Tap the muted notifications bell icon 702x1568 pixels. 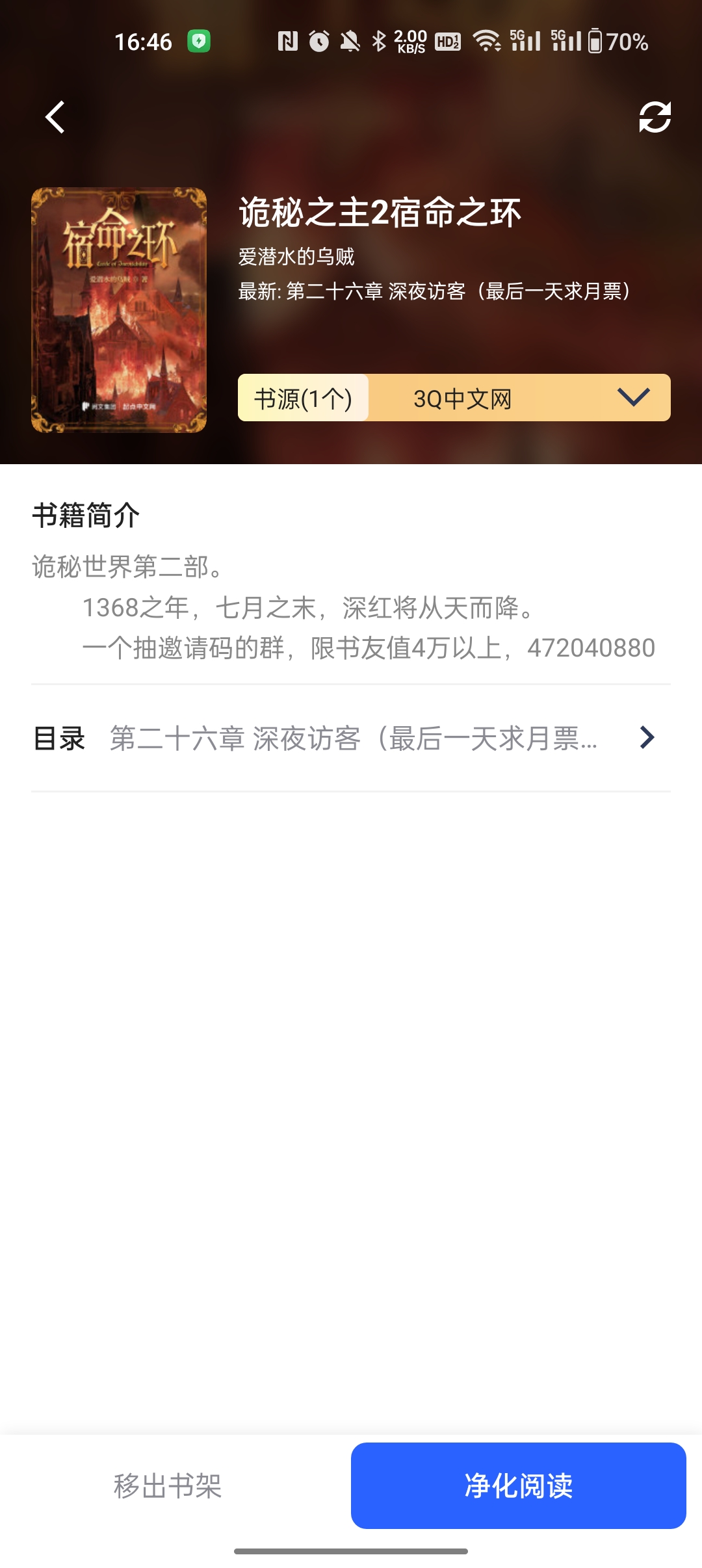(x=349, y=41)
